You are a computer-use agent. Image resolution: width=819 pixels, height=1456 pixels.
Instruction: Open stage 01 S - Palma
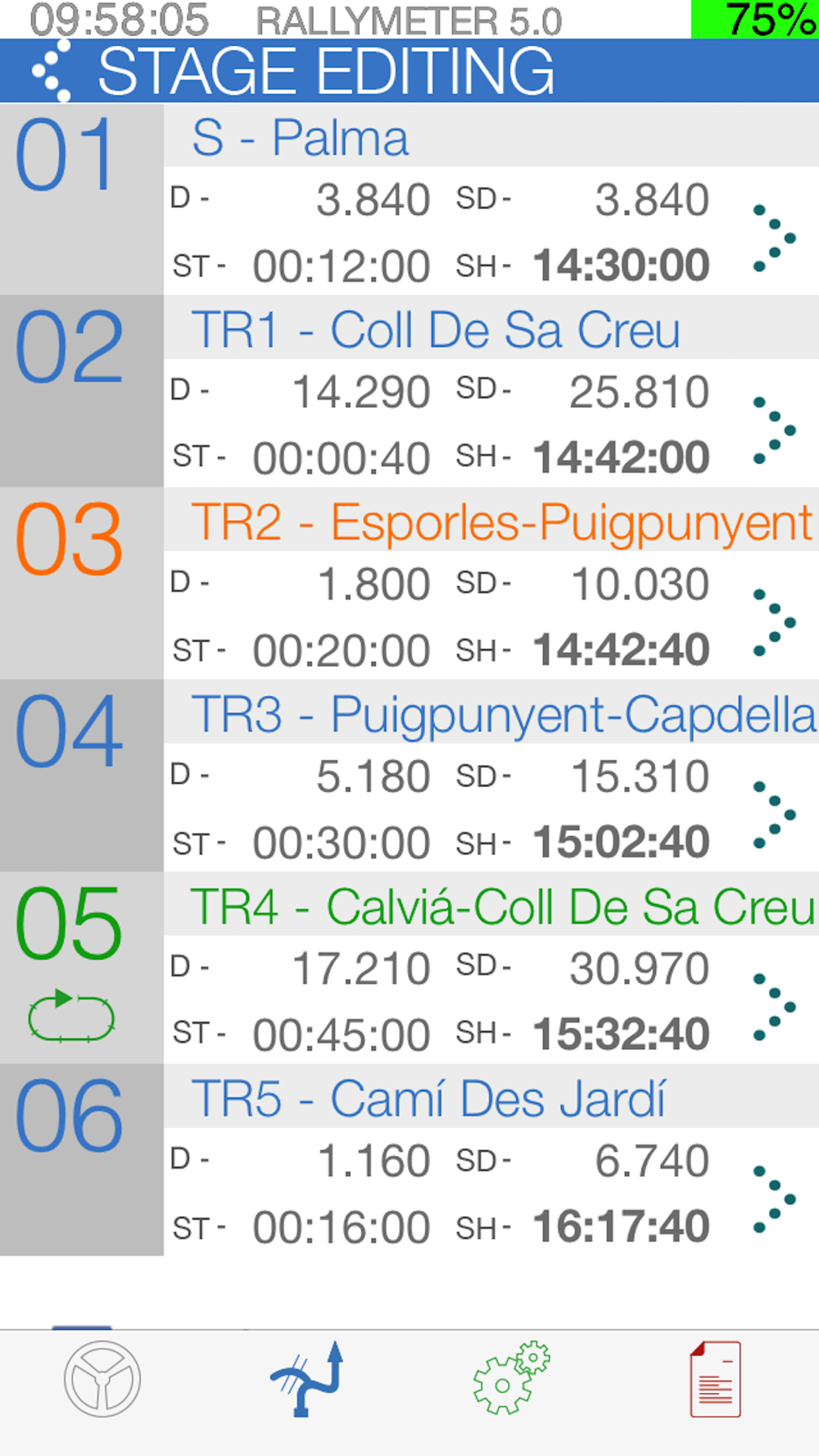[409, 199]
